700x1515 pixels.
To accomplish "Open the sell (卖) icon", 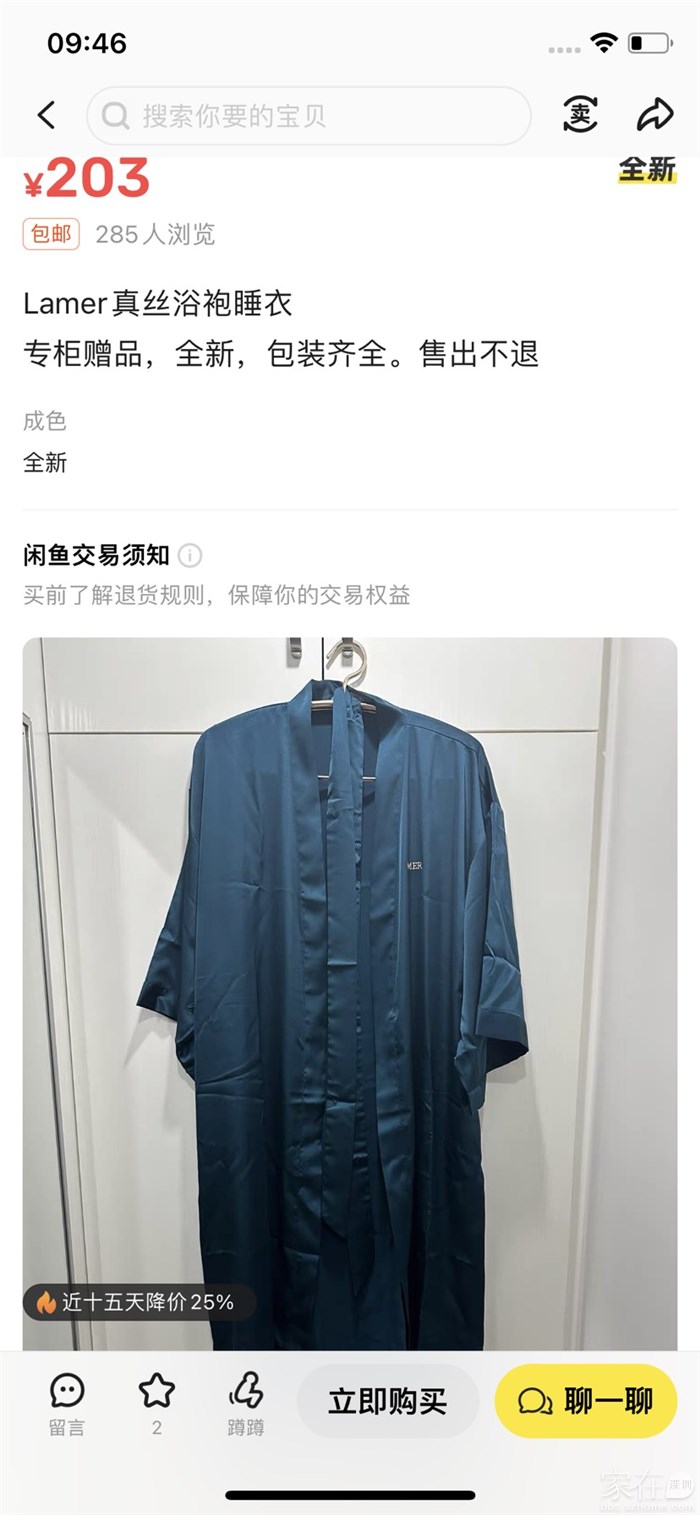I will click(x=580, y=116).
